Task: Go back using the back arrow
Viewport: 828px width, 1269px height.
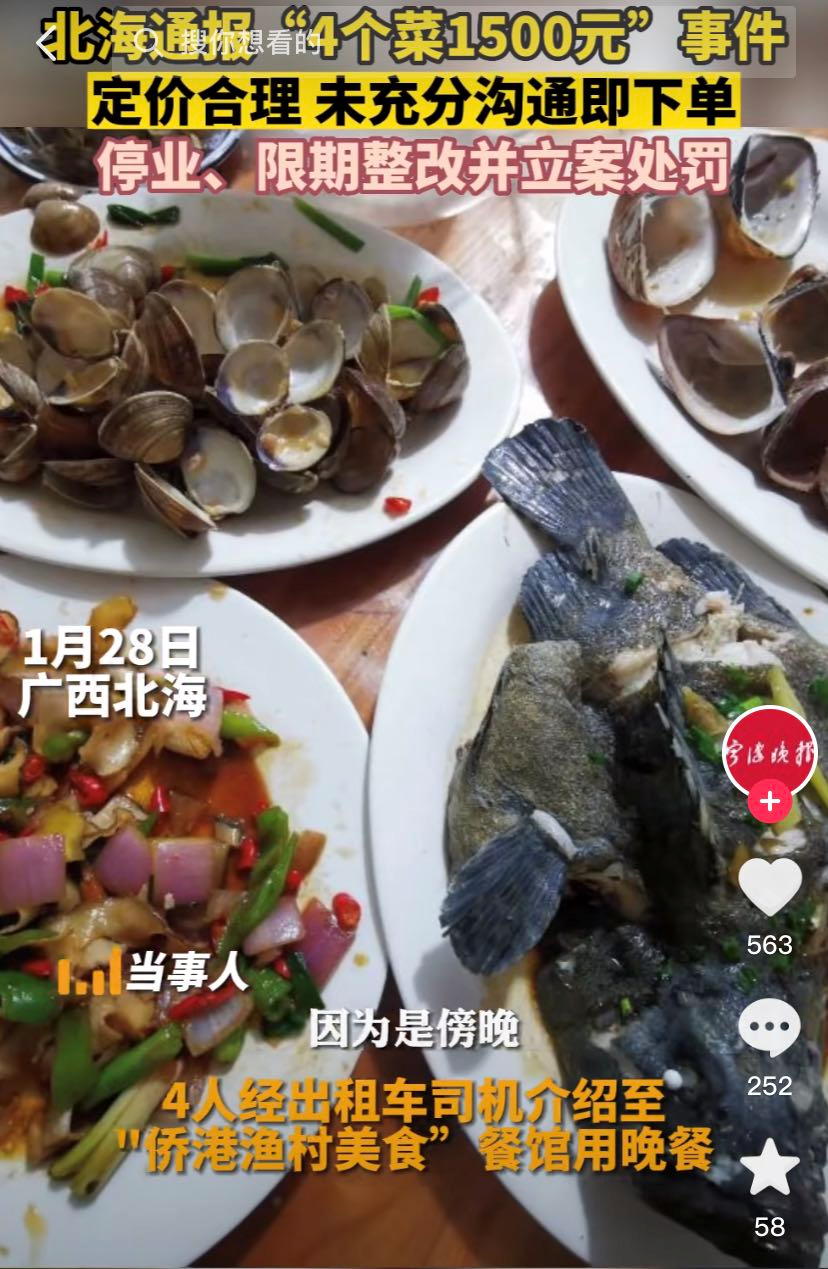Action: click(x=45, y=43)
